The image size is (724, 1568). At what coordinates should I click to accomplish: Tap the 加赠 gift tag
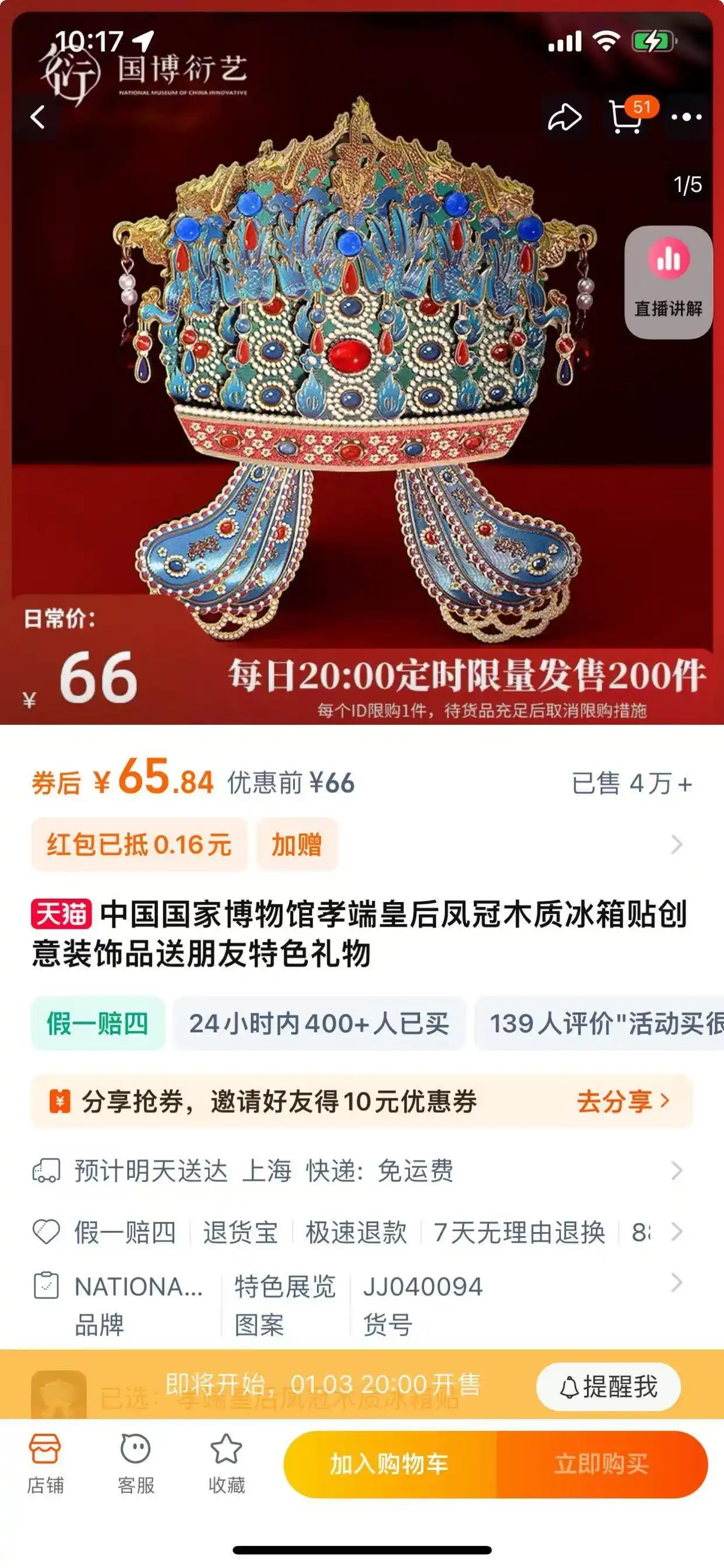[296, 845]
